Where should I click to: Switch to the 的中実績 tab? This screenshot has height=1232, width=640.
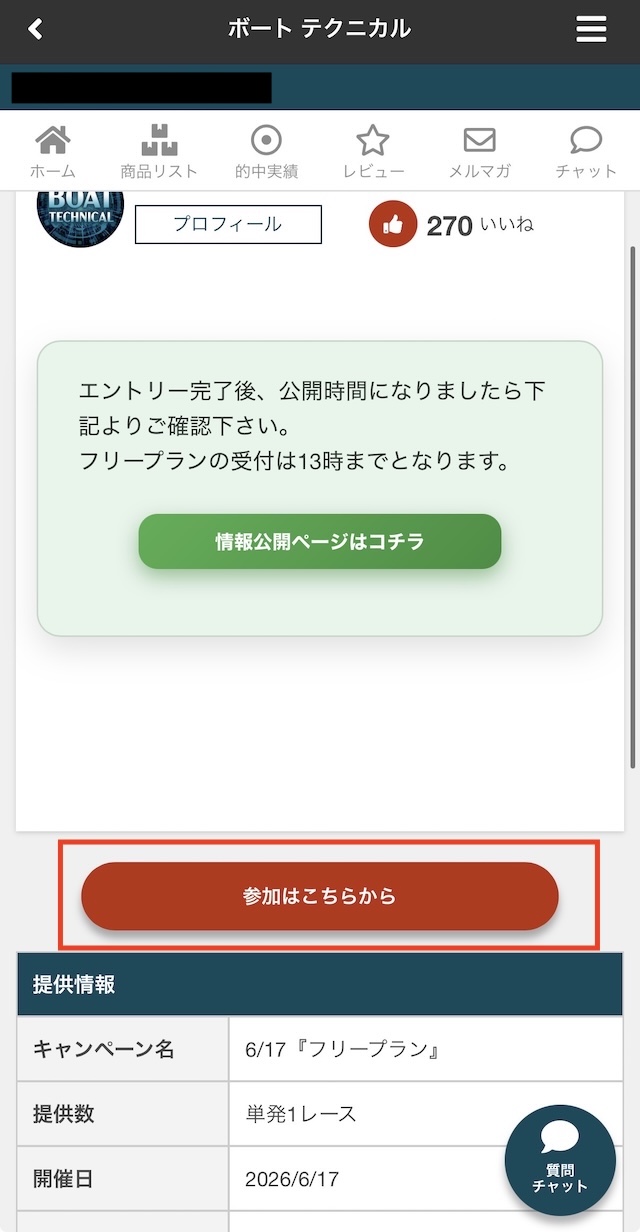coord(266,152)
